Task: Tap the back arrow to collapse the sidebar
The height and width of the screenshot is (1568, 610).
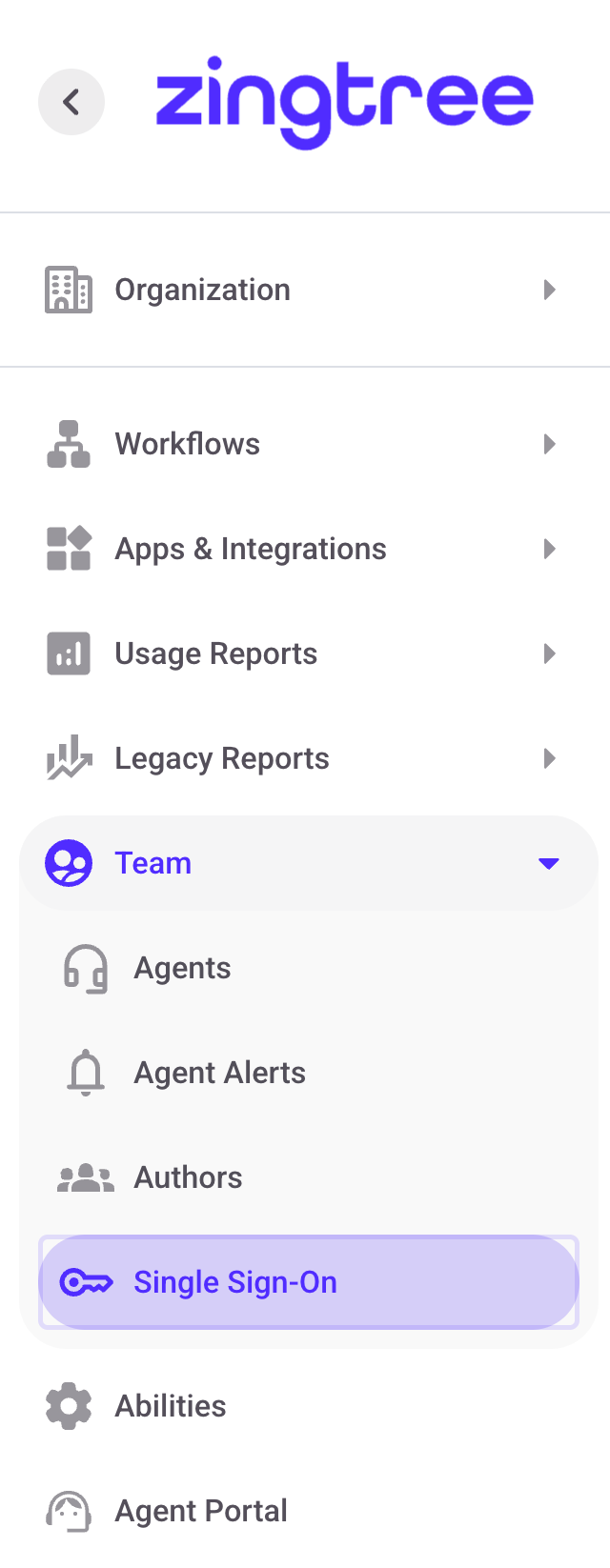Action: [71, 102]
